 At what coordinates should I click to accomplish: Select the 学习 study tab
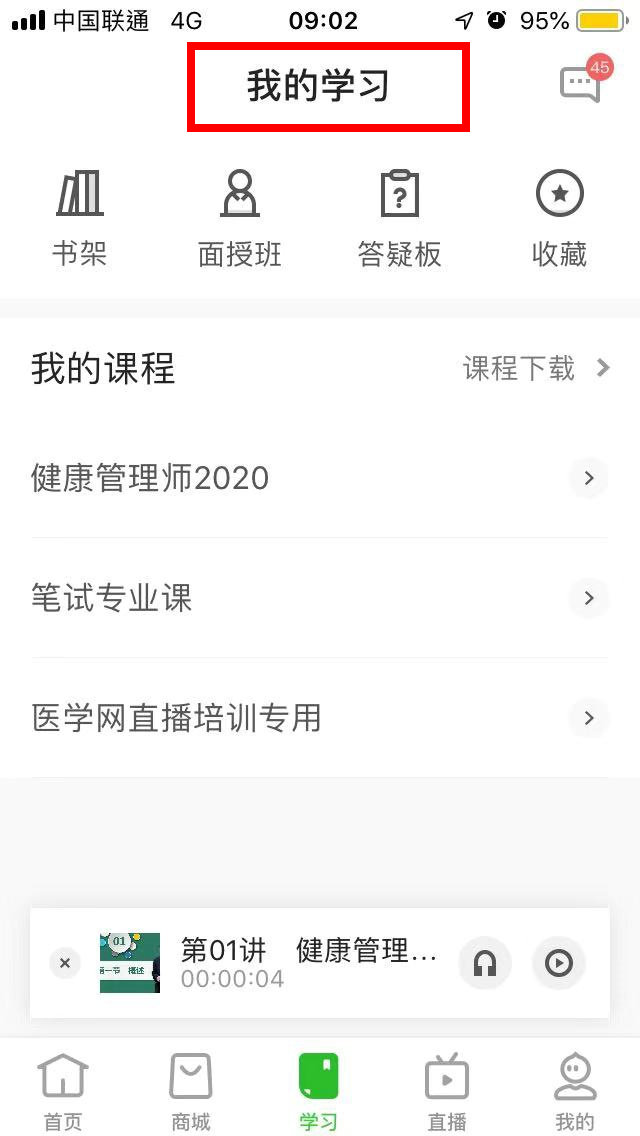click(319, 1090)
